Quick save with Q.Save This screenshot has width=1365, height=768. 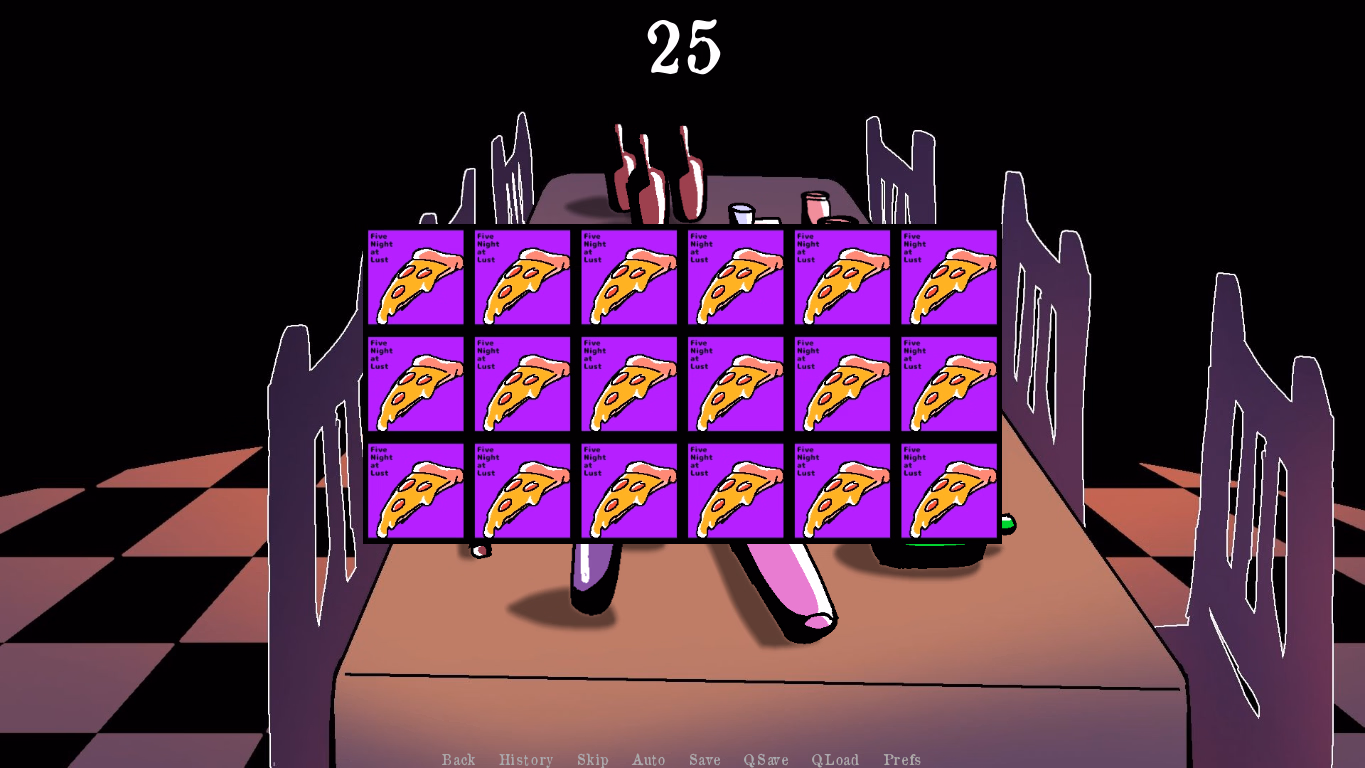pyautogui.click(x=766, y=760)
